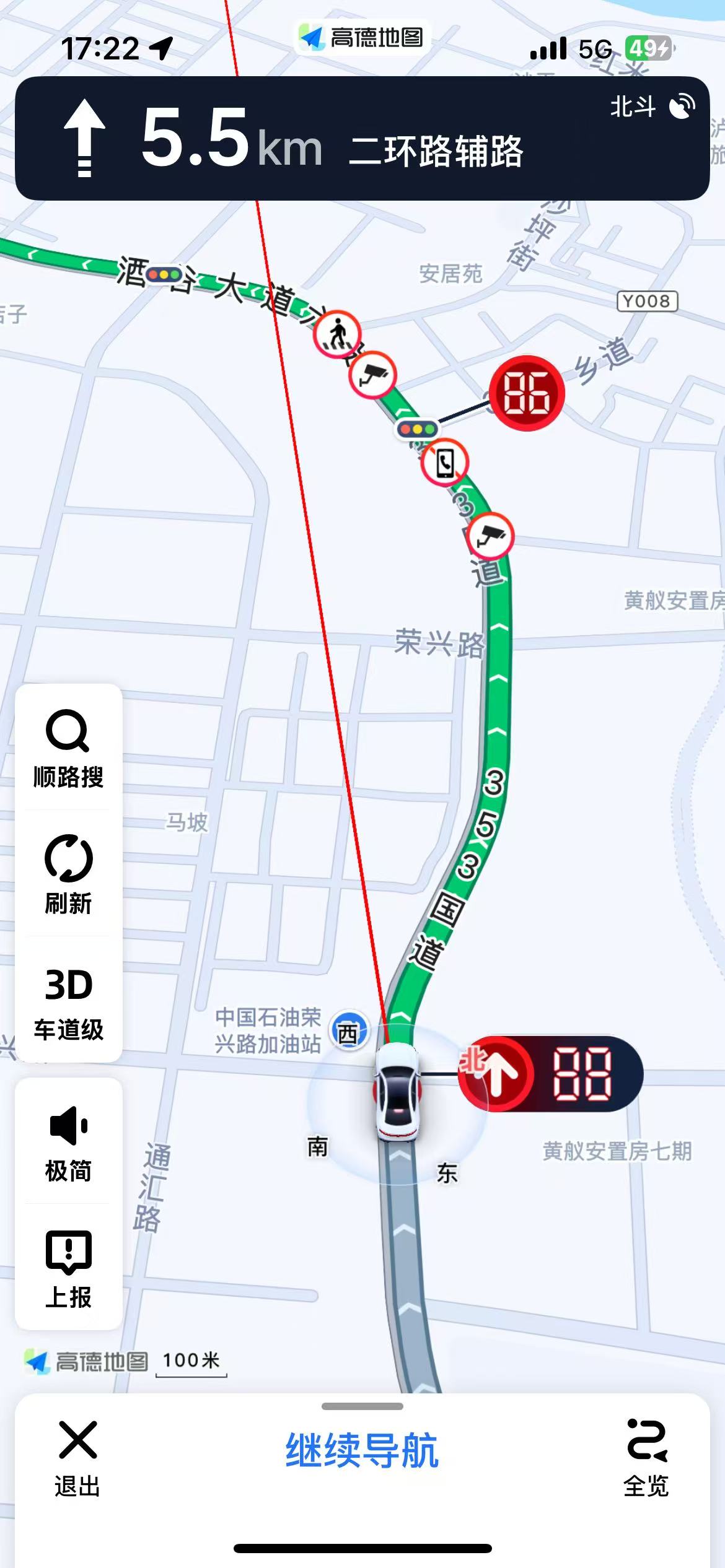This screenshot has width=725, height=1568.
Task: Resume guidance via 继续导航
Action: (x=362, y=1451)
